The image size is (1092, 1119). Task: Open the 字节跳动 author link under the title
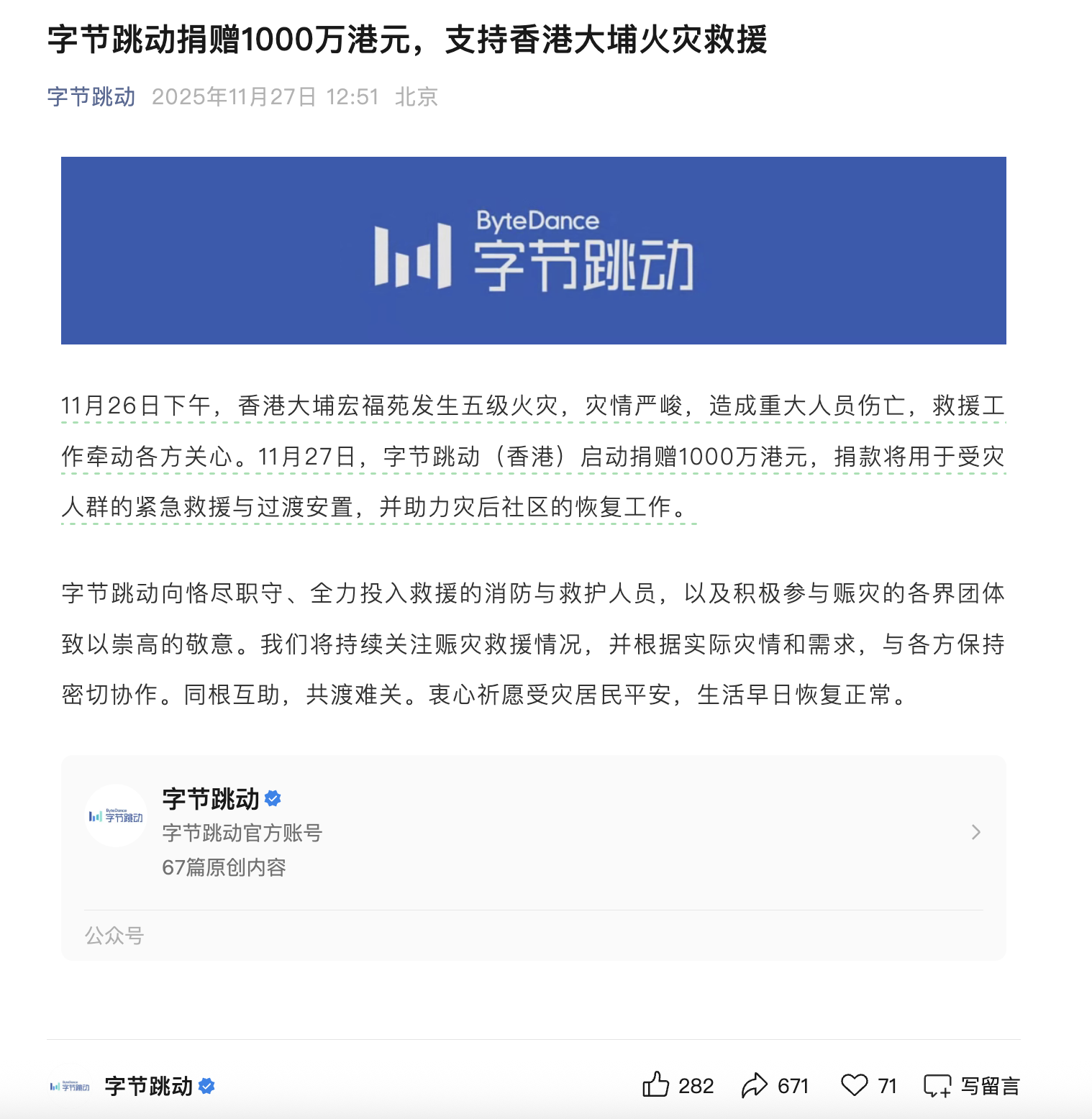tap(91, 96)
